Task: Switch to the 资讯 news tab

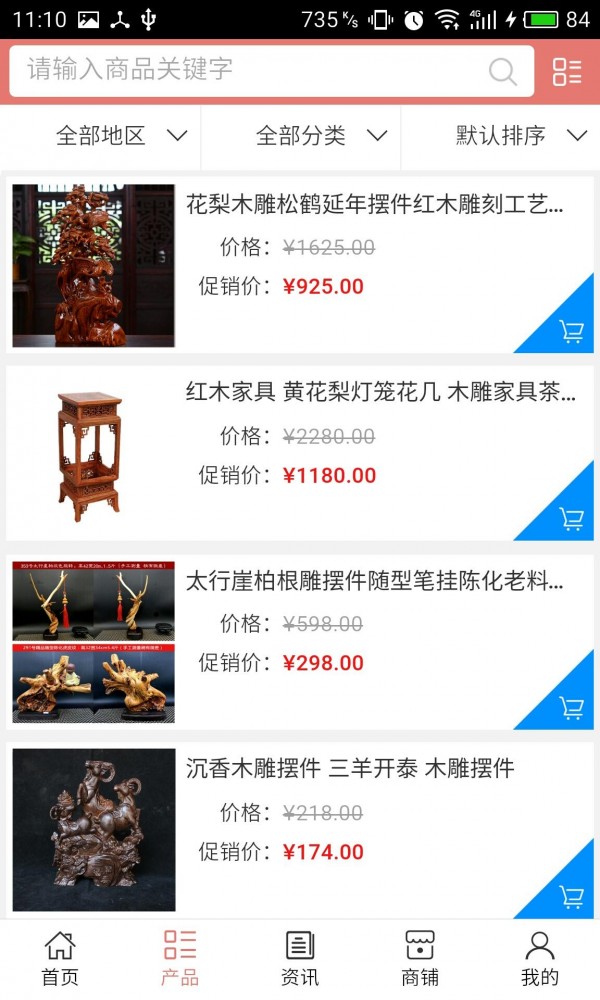Action: [300, 958]
